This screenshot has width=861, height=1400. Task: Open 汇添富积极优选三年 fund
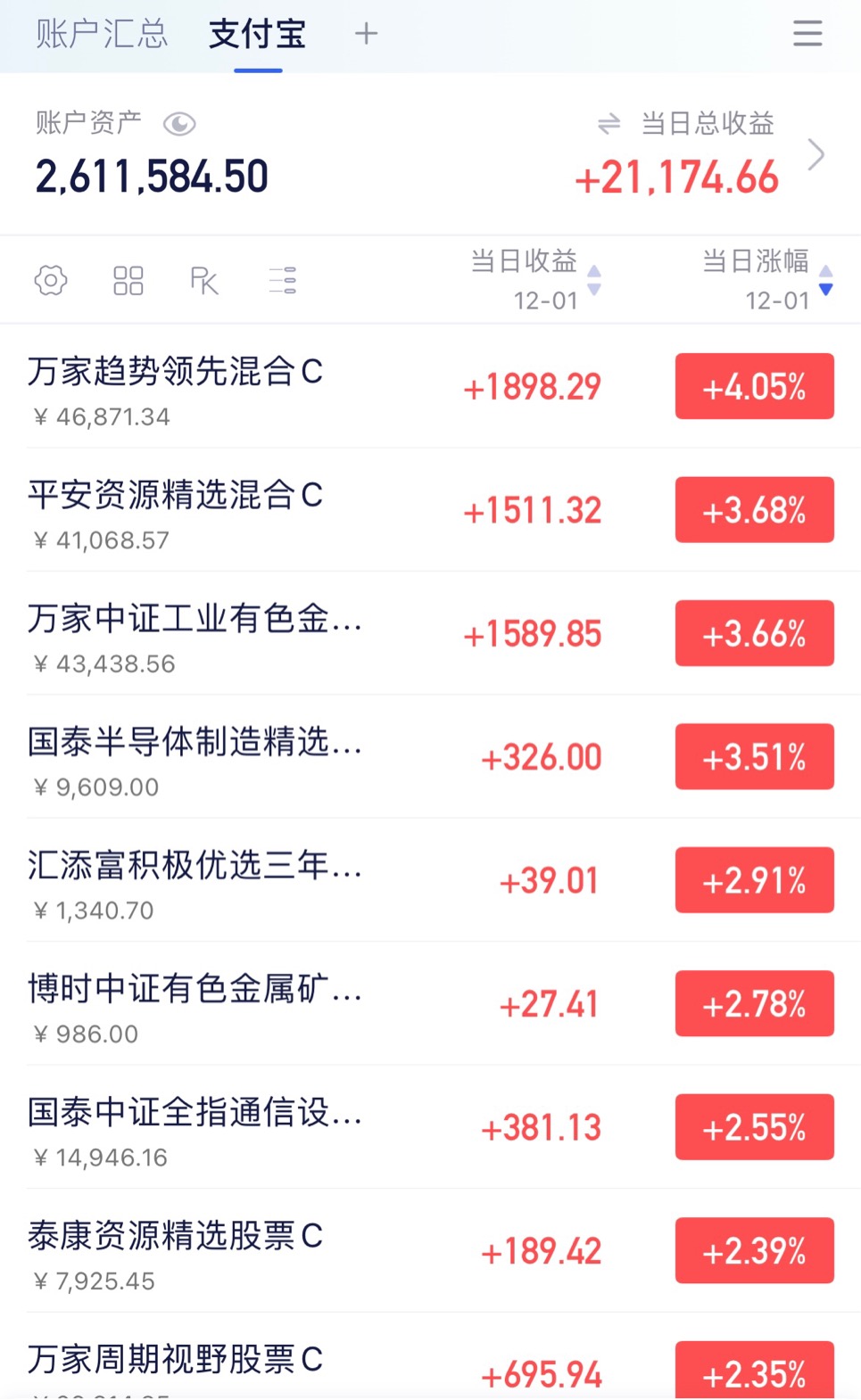tap(430, 880)
